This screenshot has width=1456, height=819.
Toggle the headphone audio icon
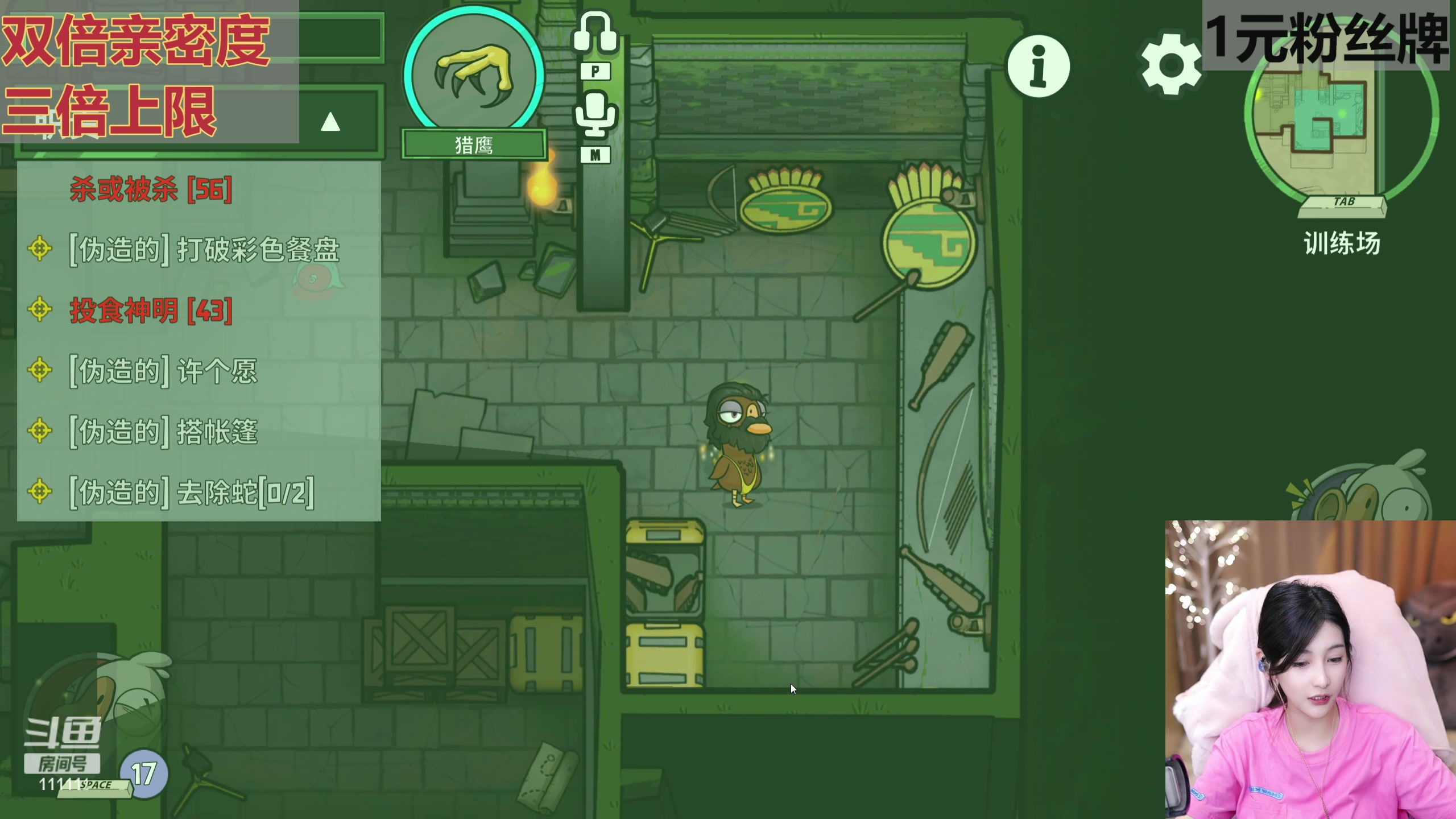(595, 33)
